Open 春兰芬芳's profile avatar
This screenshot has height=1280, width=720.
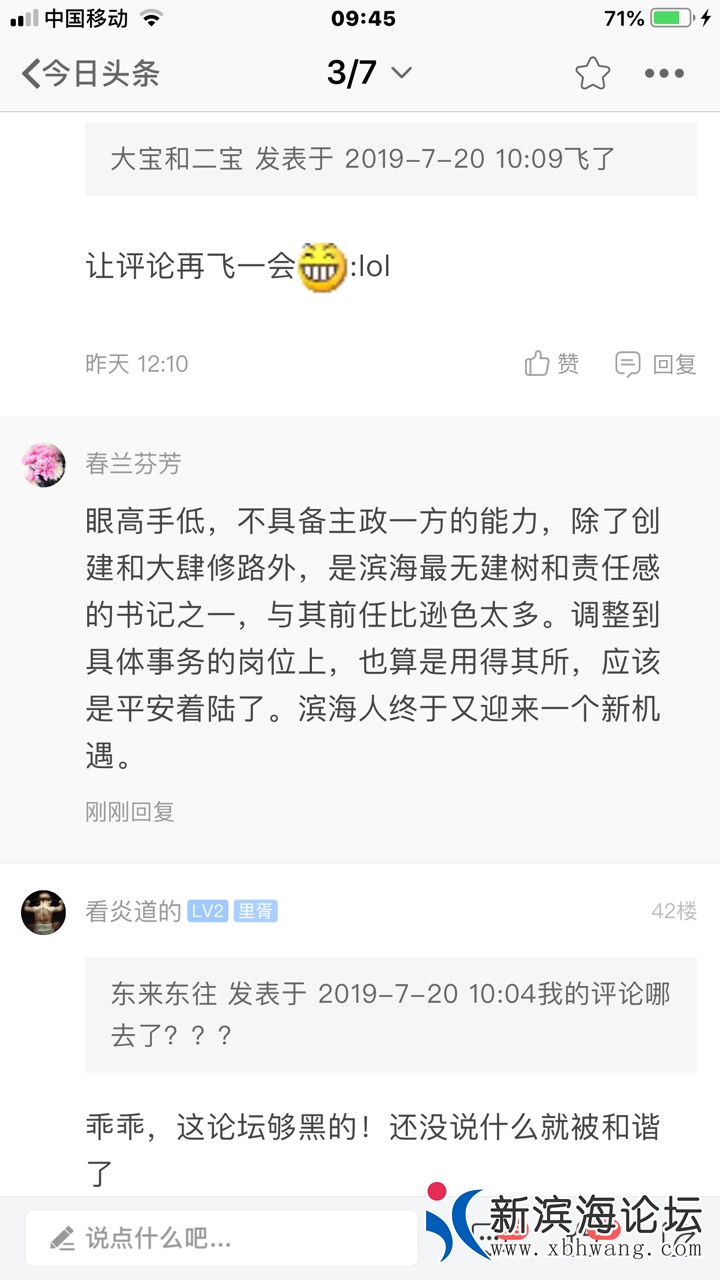point(43,465)
